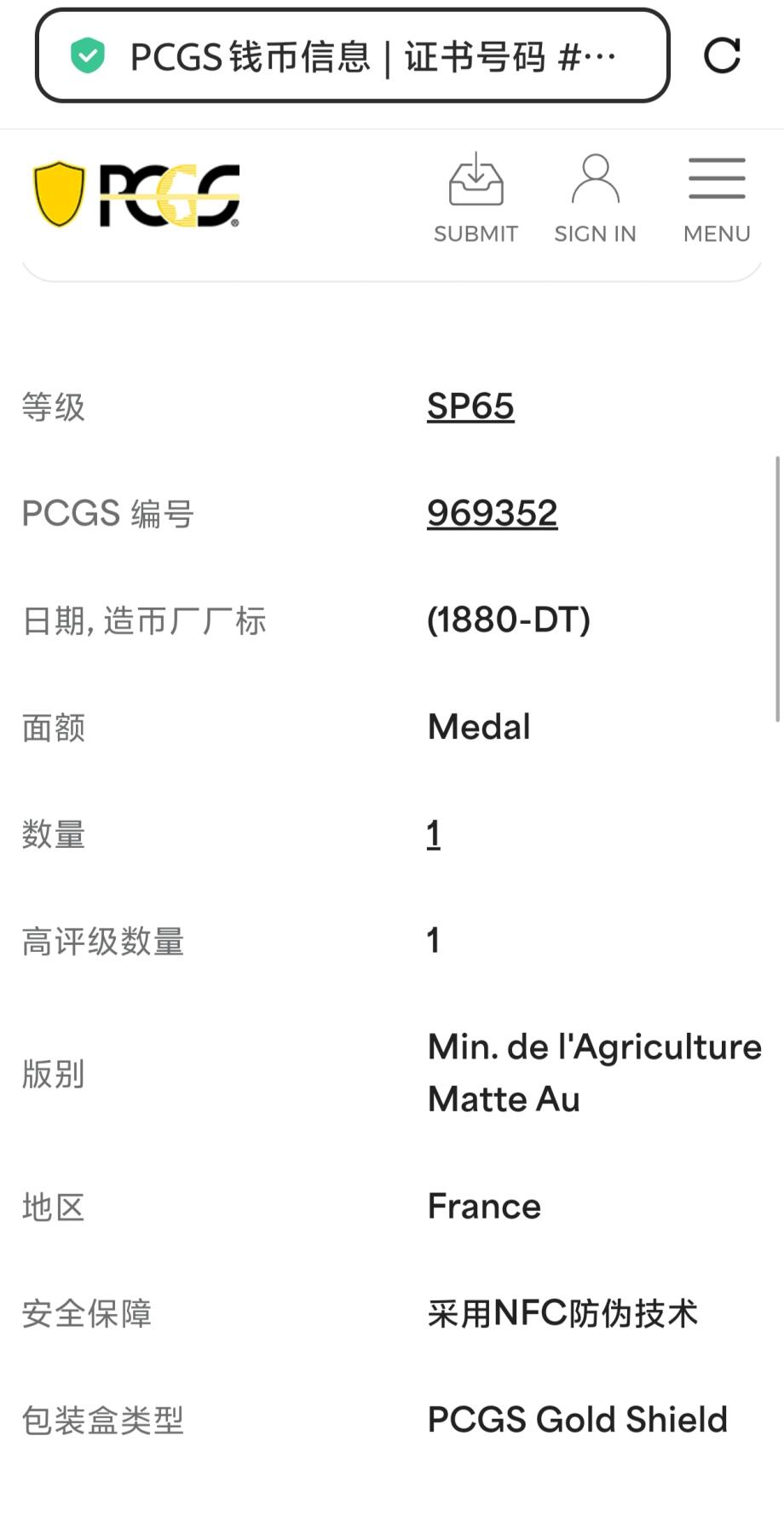Open PCGS number 969352 details

tap(493, 512)
